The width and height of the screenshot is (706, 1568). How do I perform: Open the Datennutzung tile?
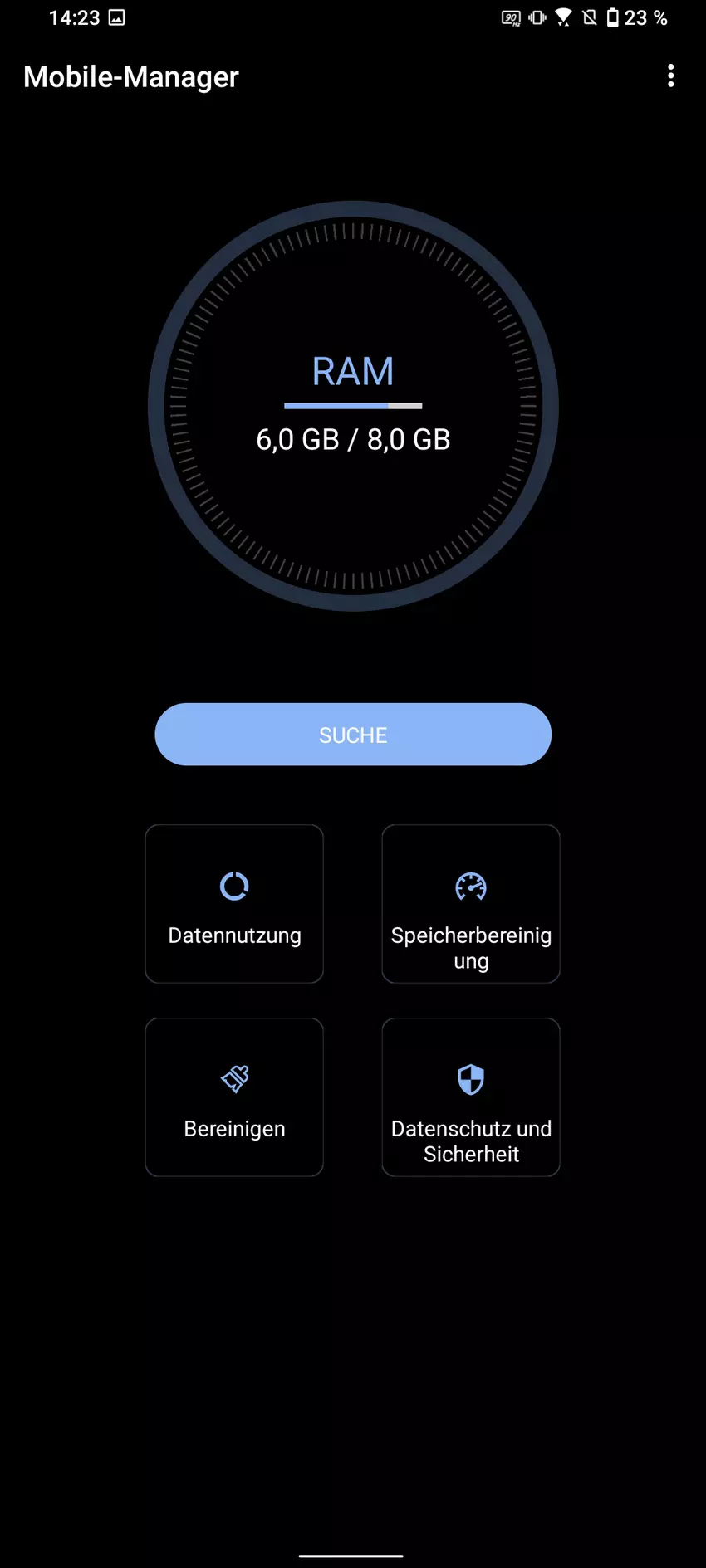[x=234, y=904]
